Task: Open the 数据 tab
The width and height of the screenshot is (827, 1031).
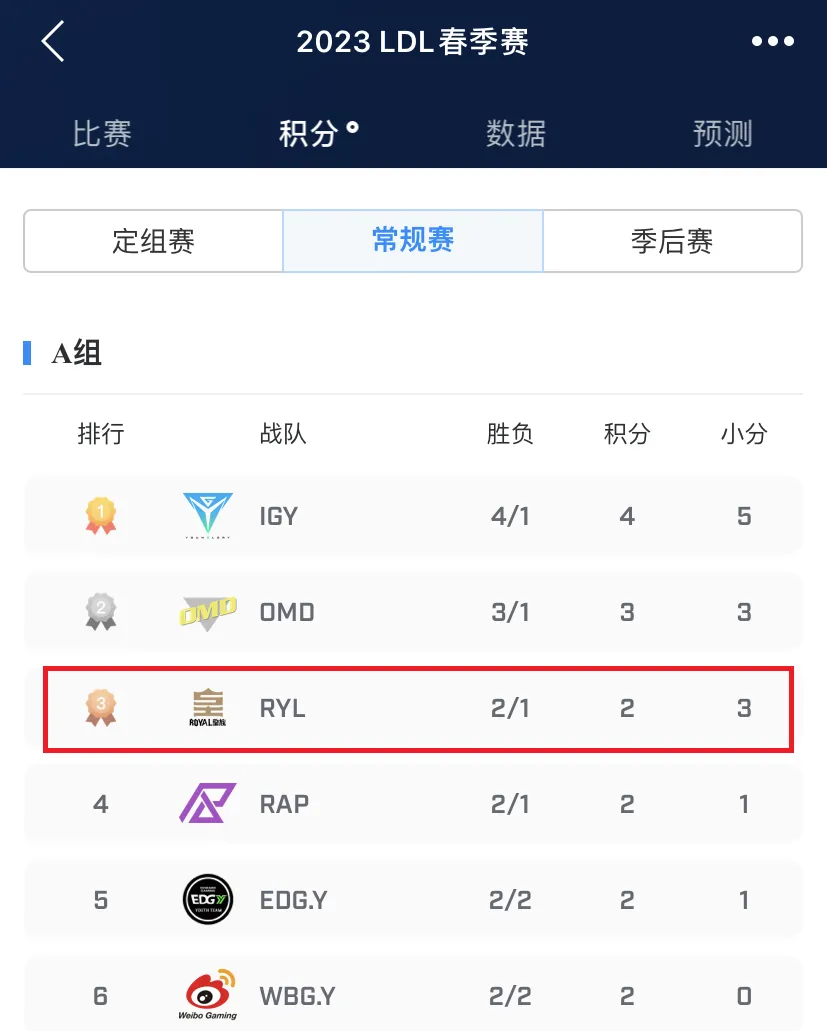Action: pos(516,134)
